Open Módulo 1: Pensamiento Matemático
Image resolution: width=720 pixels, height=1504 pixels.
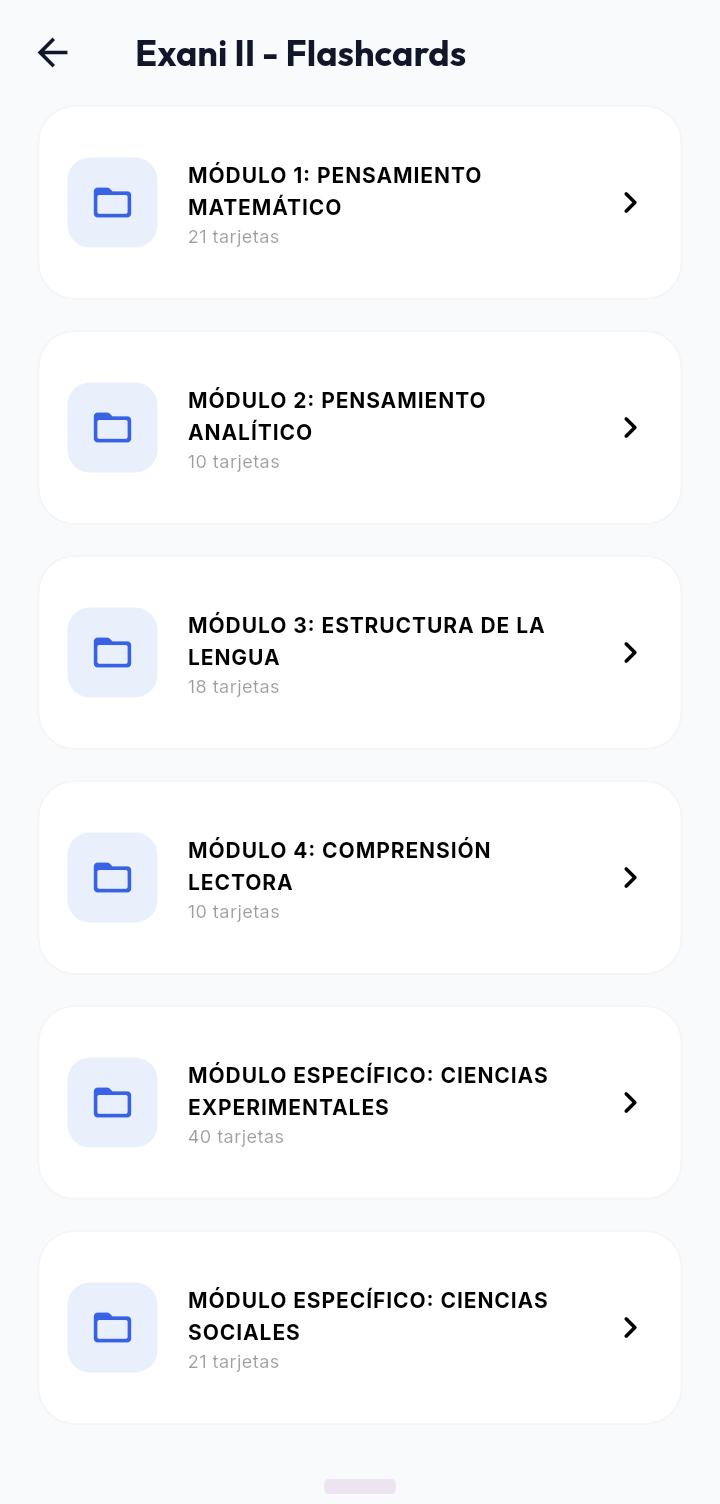click(360, 202)
